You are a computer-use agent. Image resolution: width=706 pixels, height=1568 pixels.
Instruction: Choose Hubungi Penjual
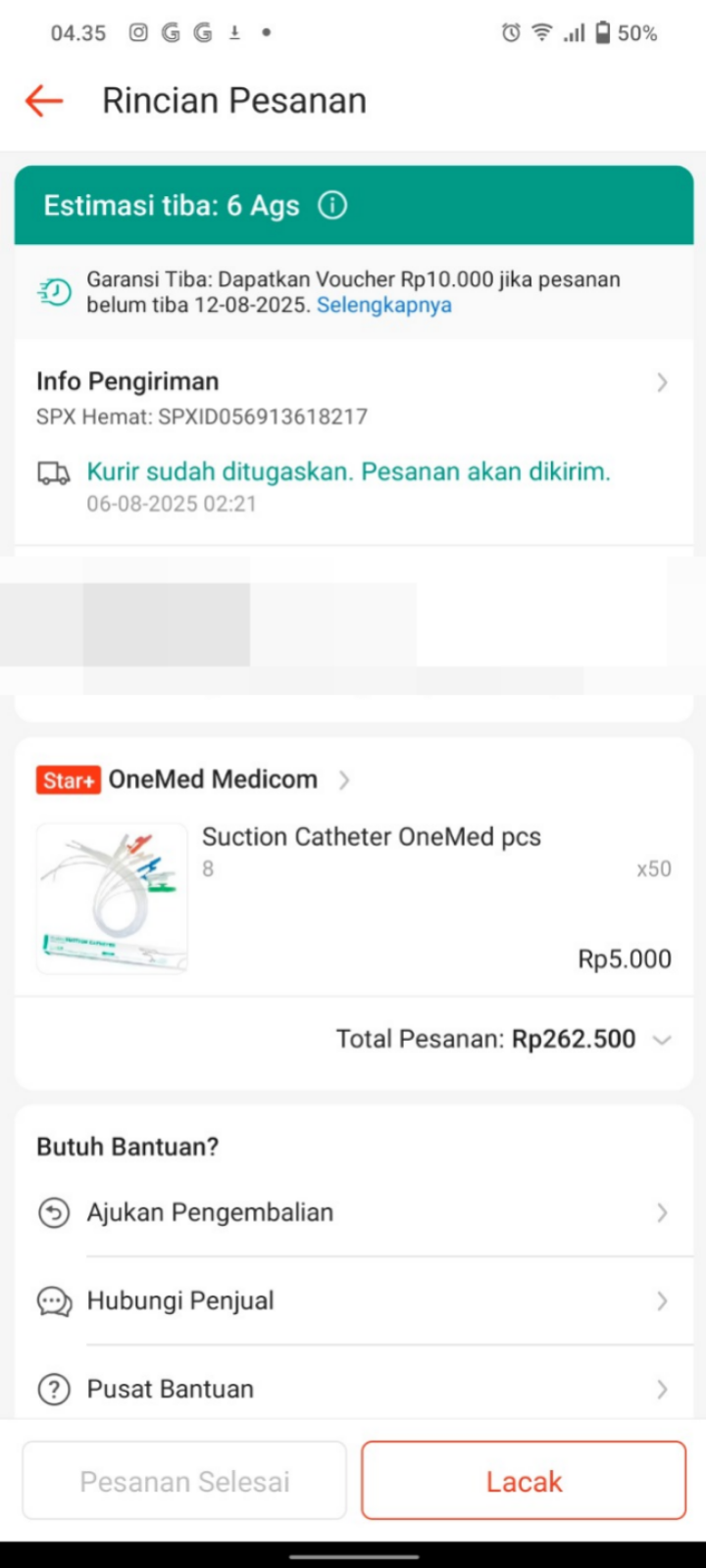353,1301
